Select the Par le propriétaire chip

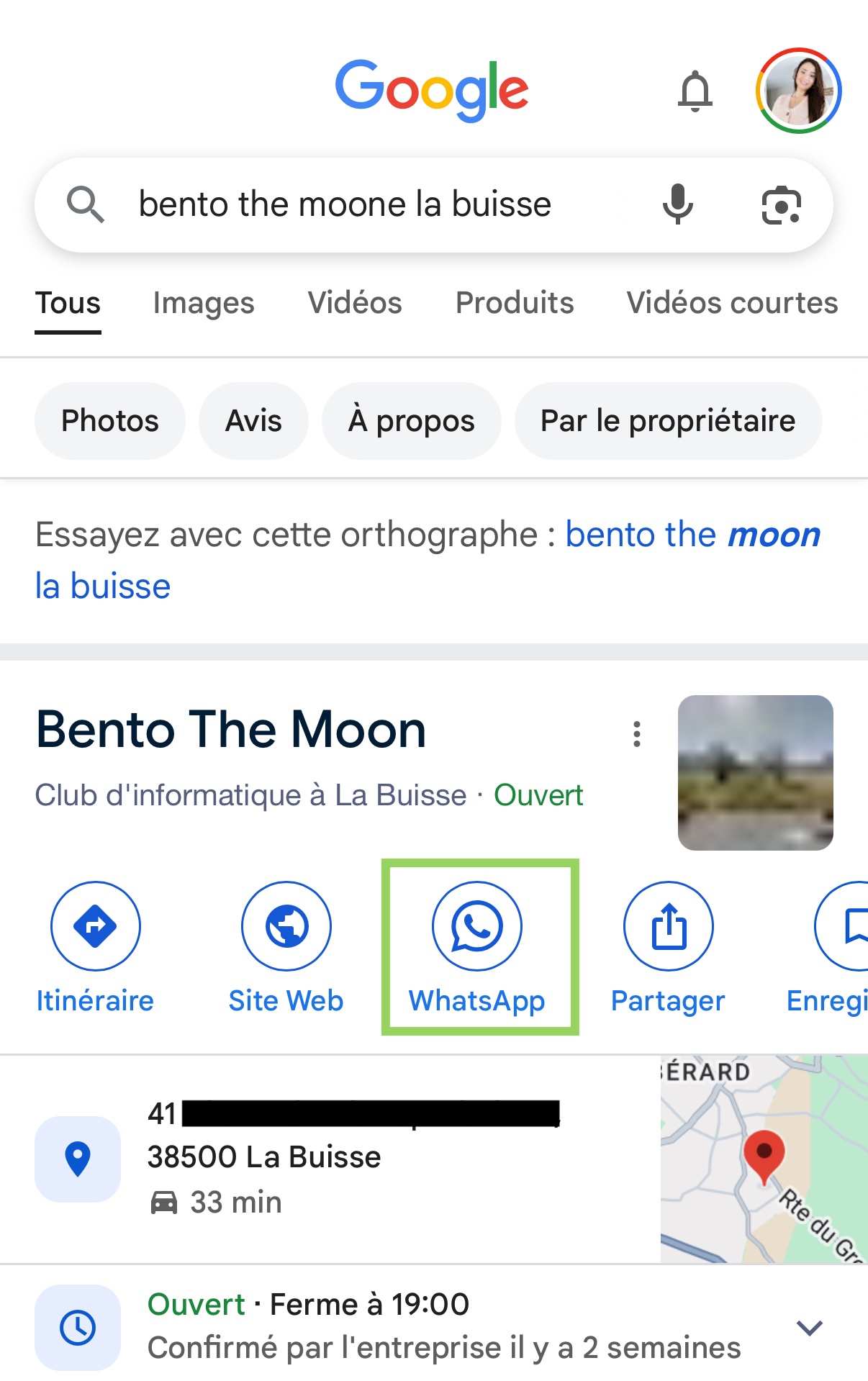[668, 421]
